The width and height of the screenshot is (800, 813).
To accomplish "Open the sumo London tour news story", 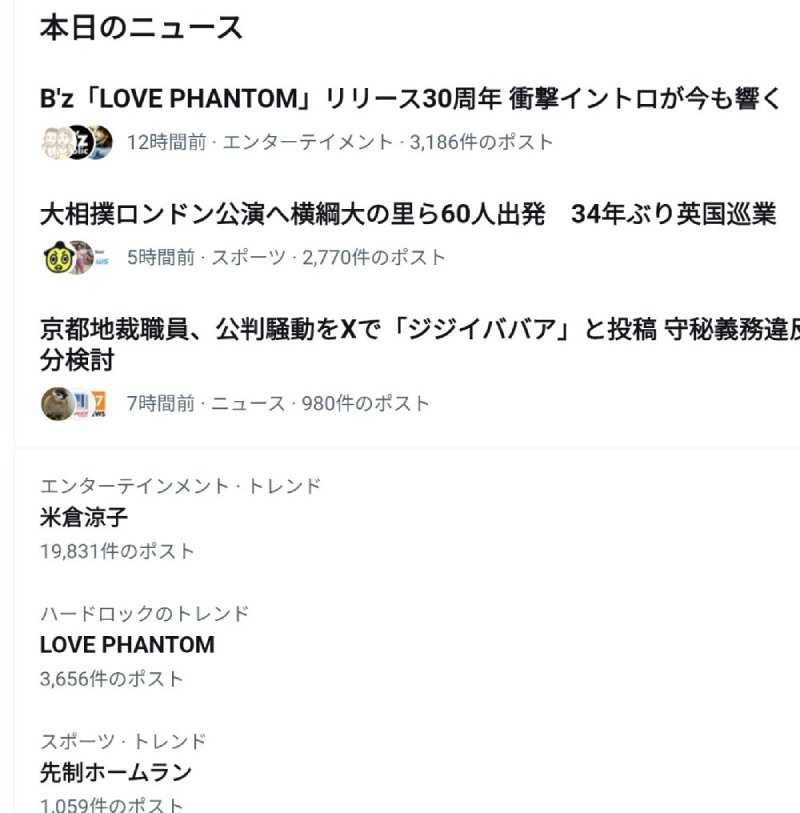I will tap(408, 214).
